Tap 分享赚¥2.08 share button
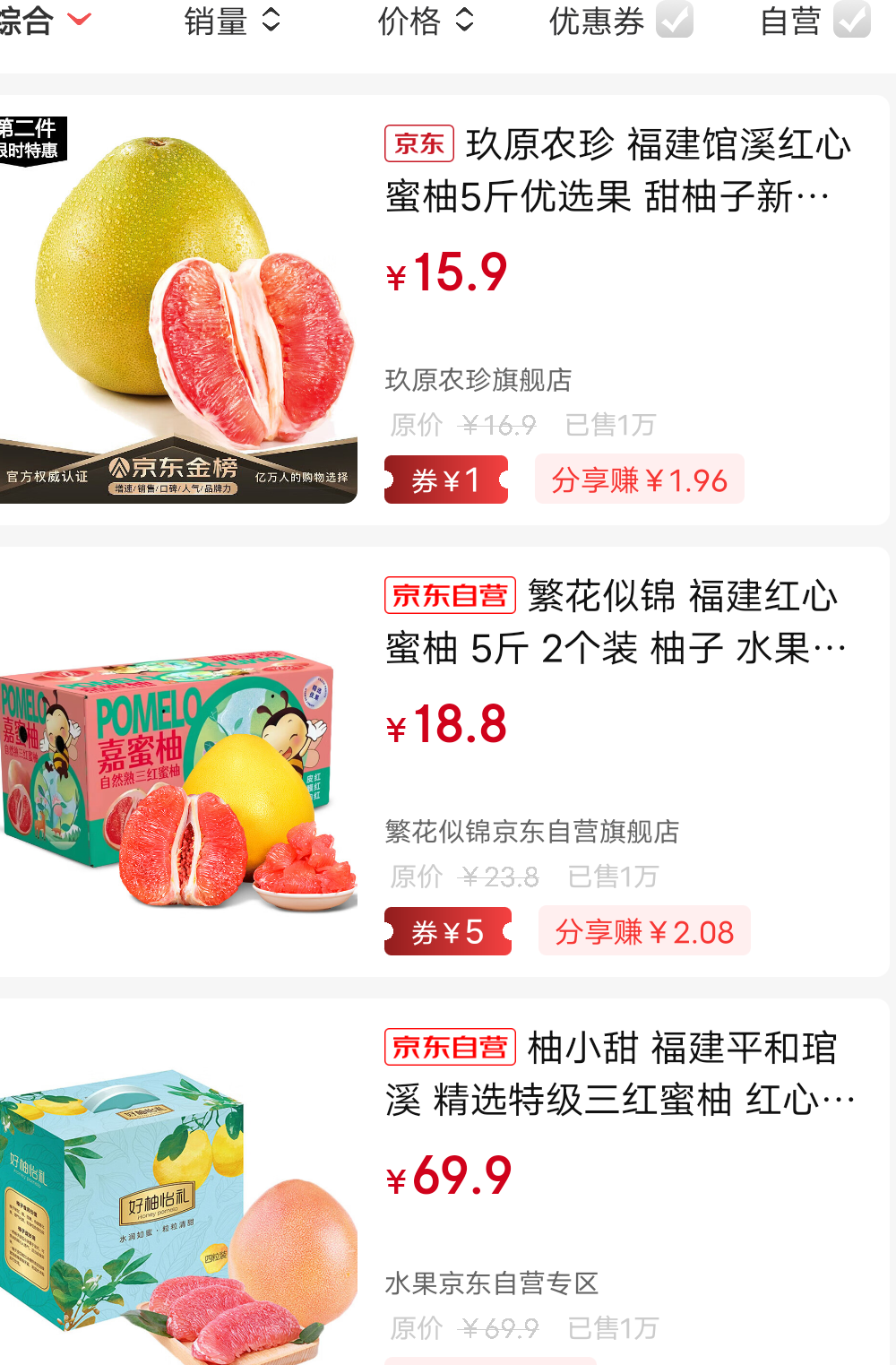 coord(643,931)
